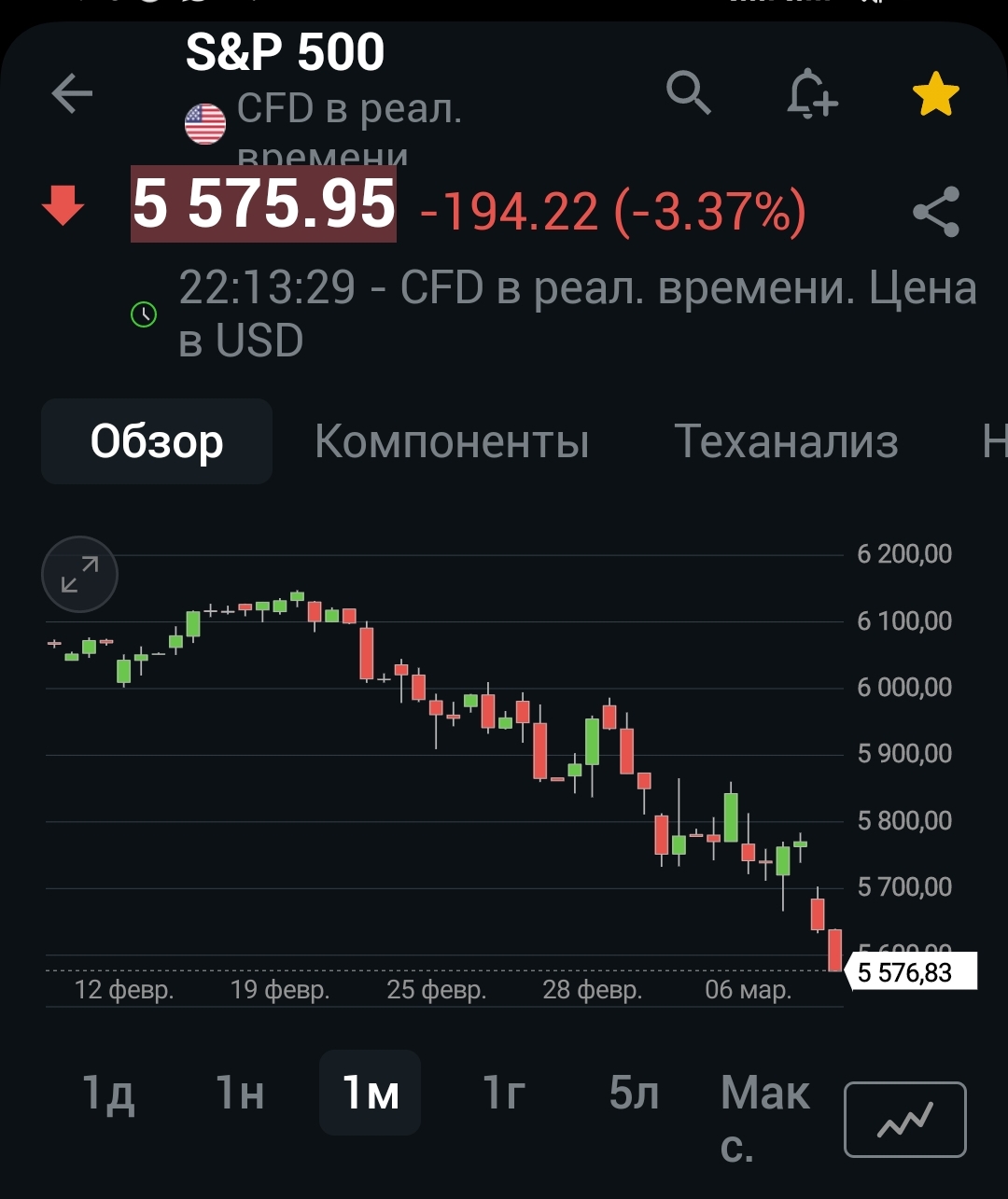Expand the chart to full screen
The height and width of the screenshot is (1199, 1008).
(80, 574)
